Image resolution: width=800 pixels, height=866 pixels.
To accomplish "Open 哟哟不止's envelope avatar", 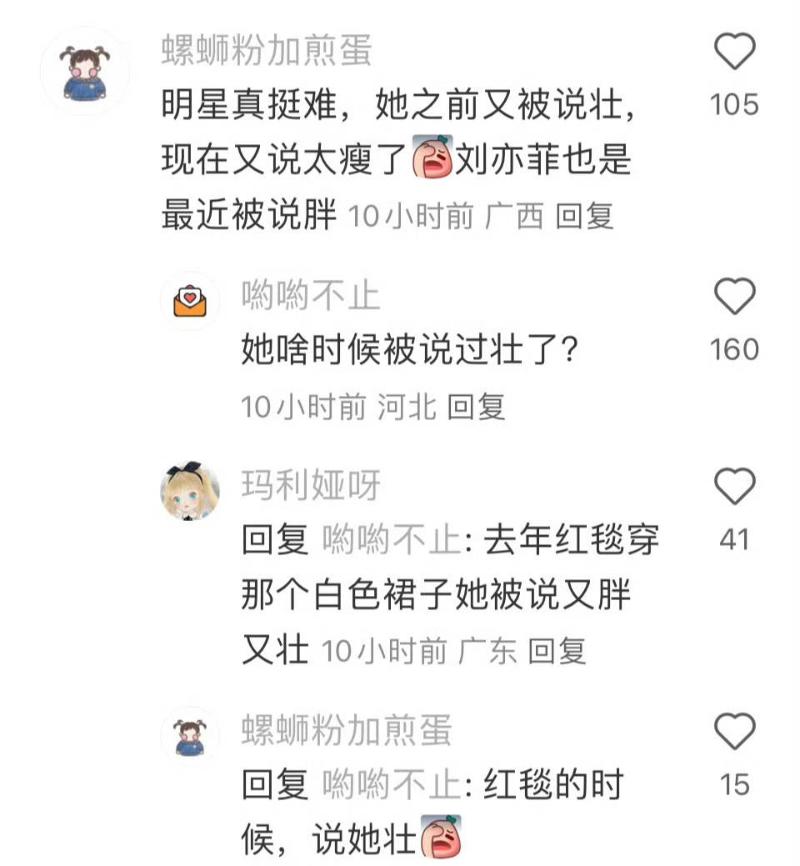I will pyautogui.click(x=190, y=300).
